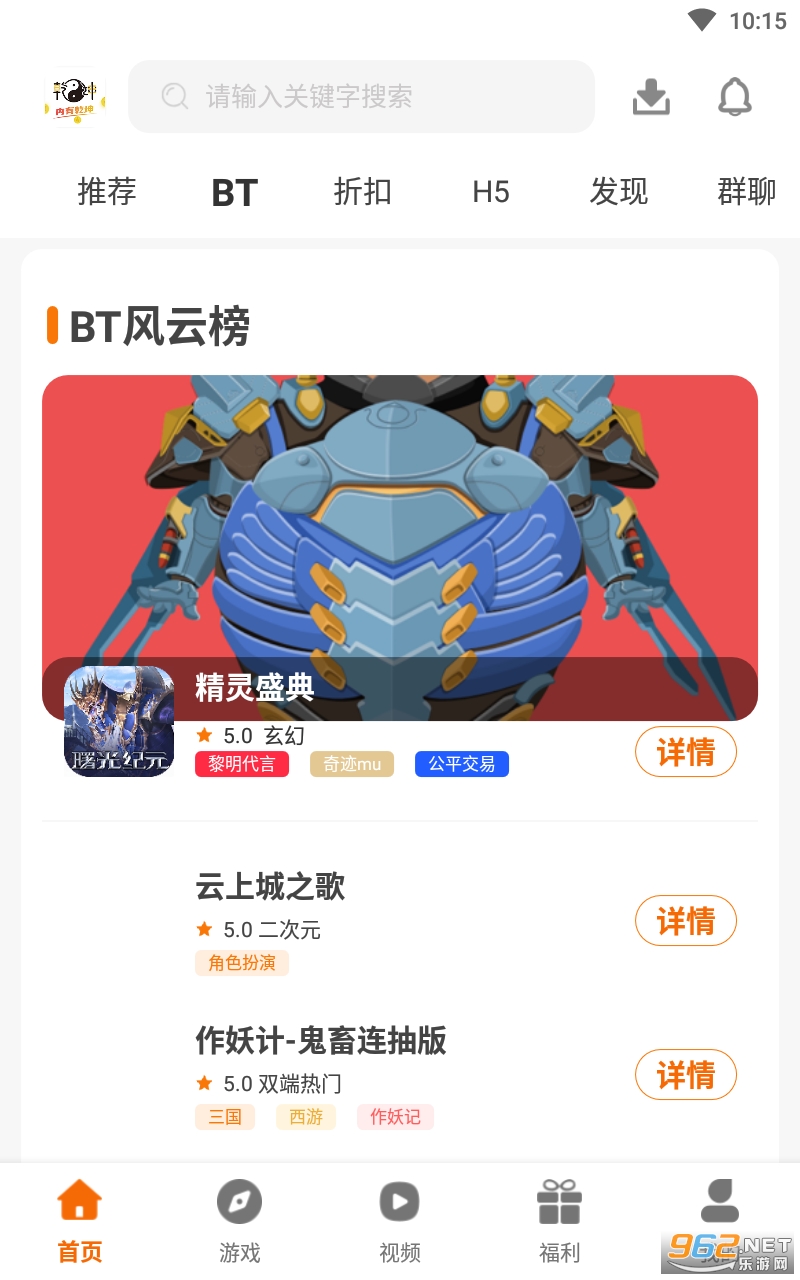This screenshot has width=800, height=1280.
Task: Switch to the 推荐 tab
Action: (x=106, y=192)
